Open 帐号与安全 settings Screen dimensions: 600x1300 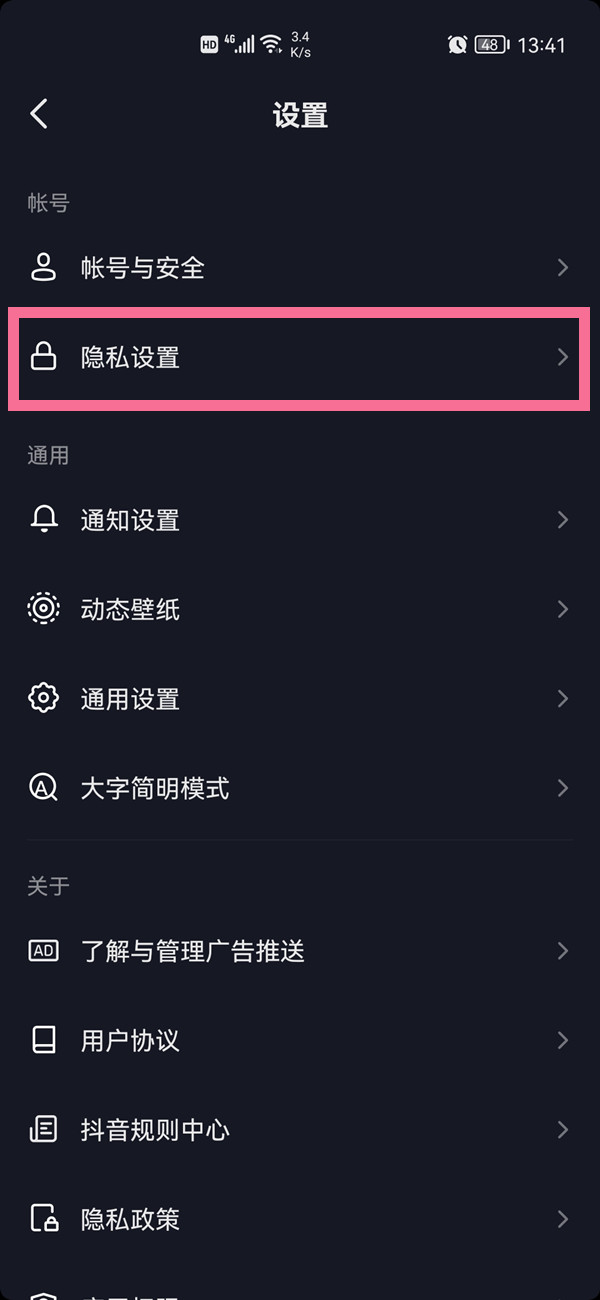(300, 268)
